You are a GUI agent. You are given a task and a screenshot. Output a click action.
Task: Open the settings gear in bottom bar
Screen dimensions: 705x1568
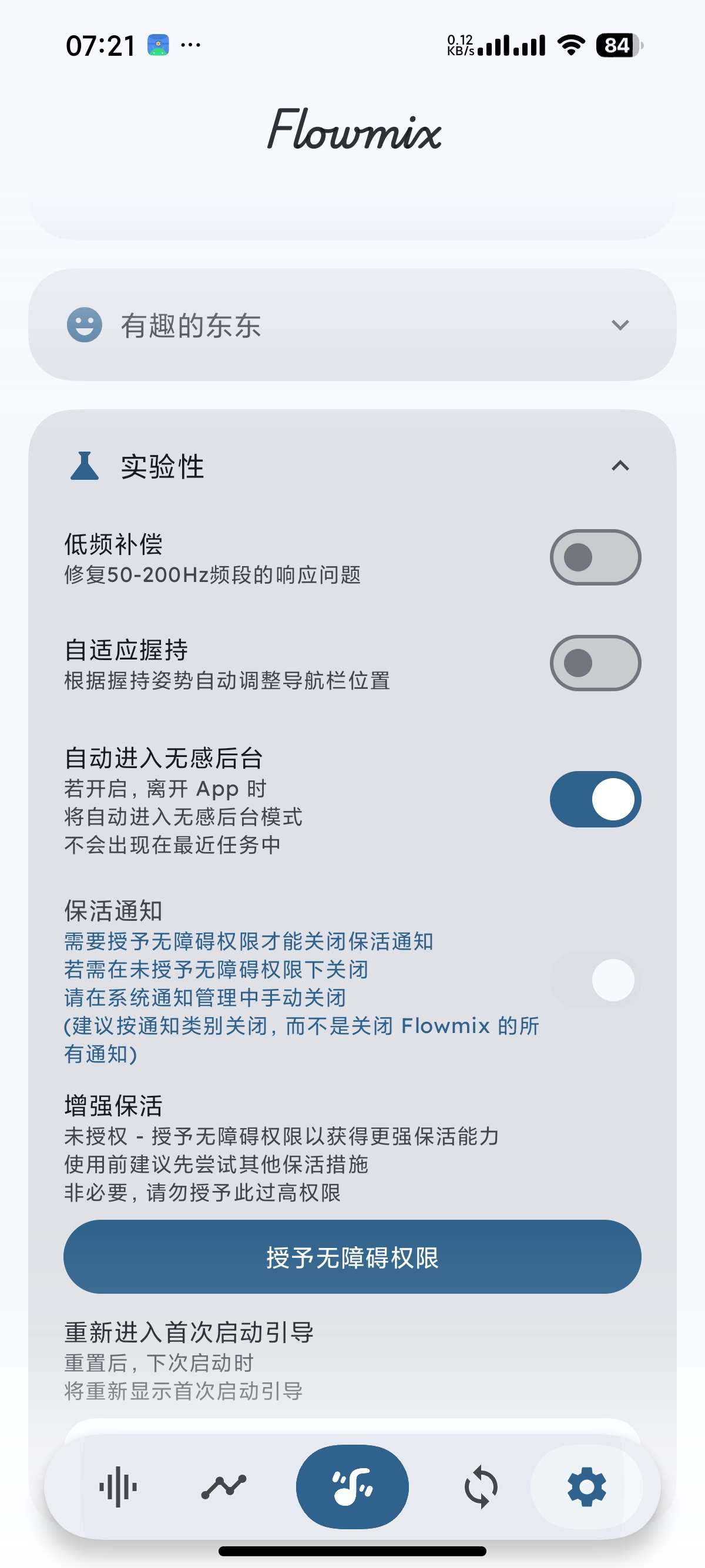[x=586, y=1486]
